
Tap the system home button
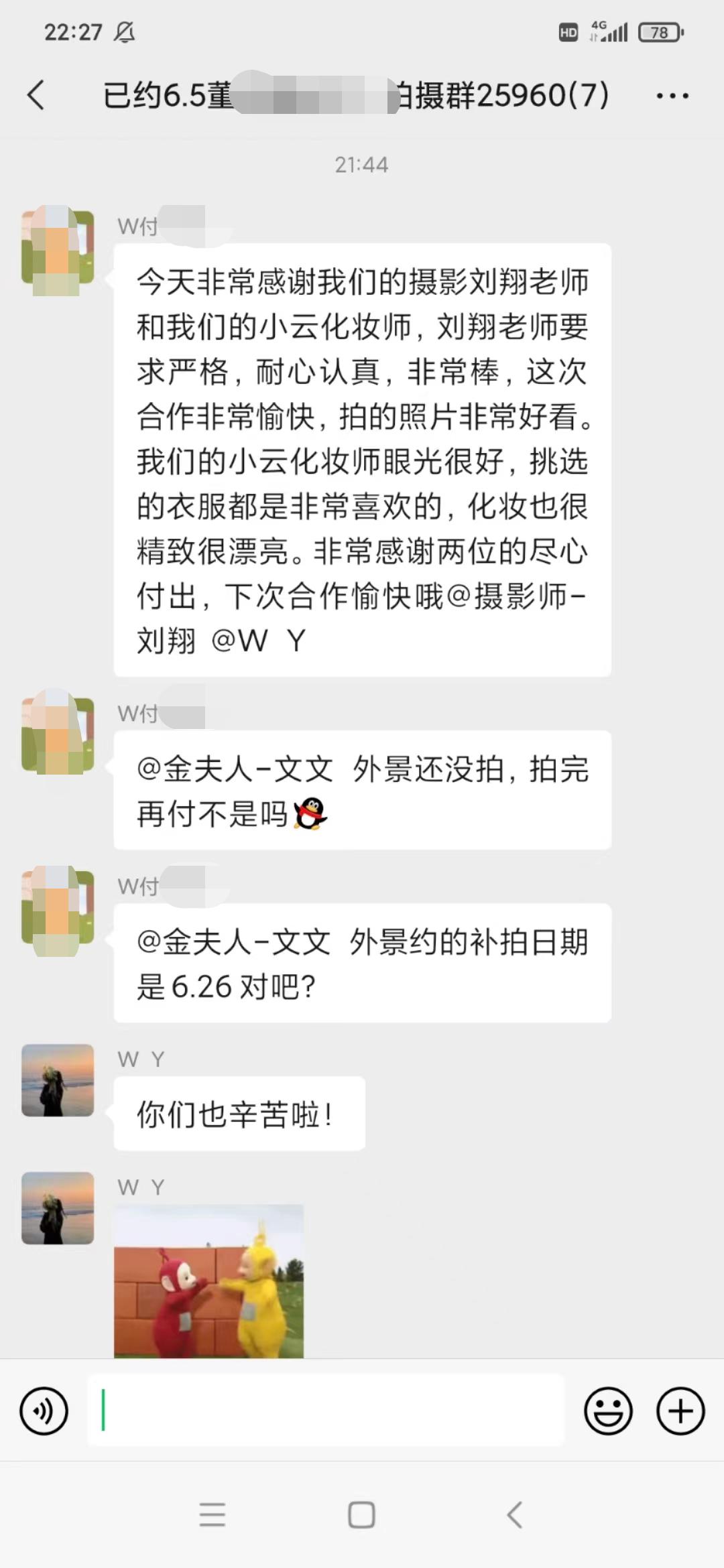point(361,1515)
